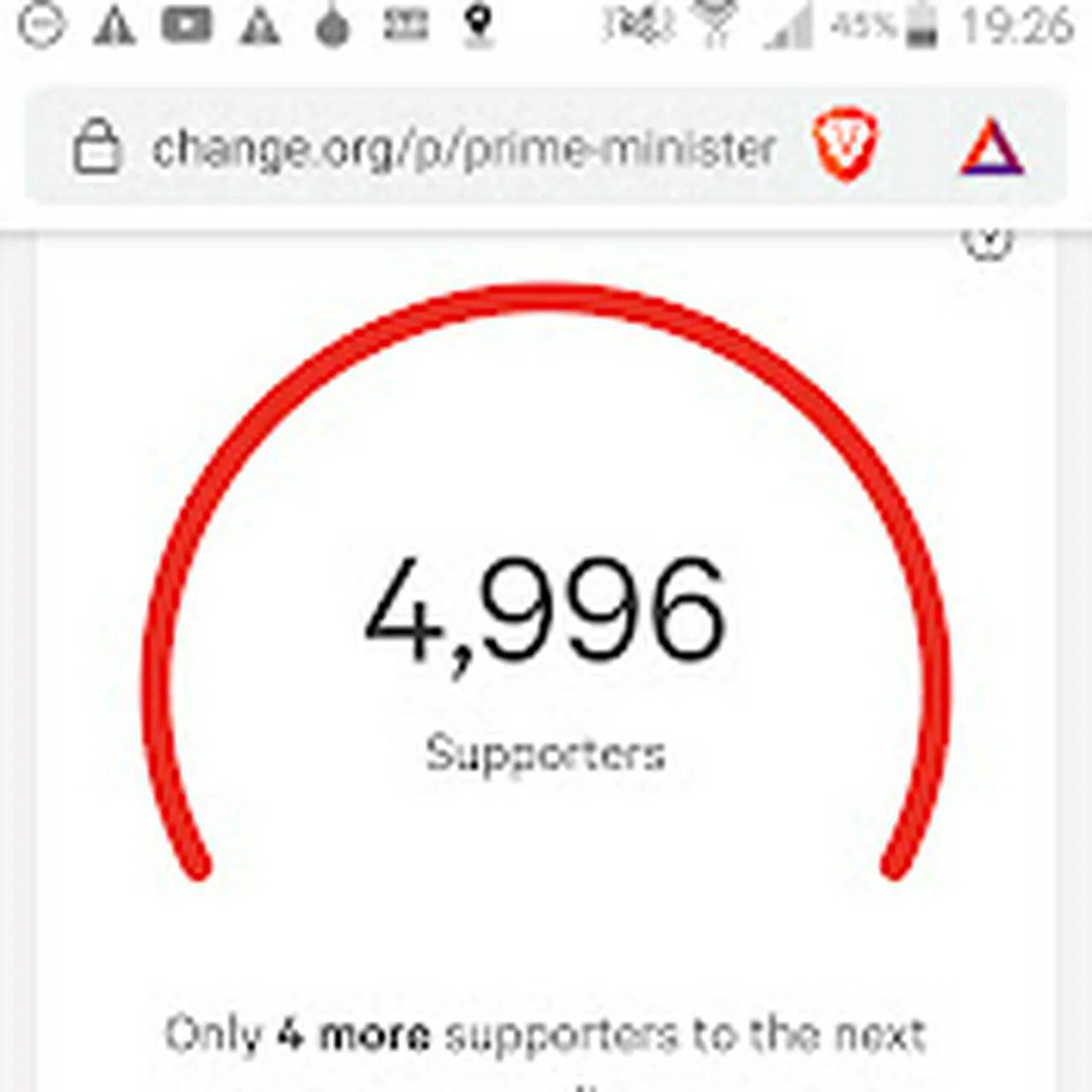This screenshot has width=1092, height=1092.
Task: Open the Brave Rewards triangle icon
Action: pos(992,148)
